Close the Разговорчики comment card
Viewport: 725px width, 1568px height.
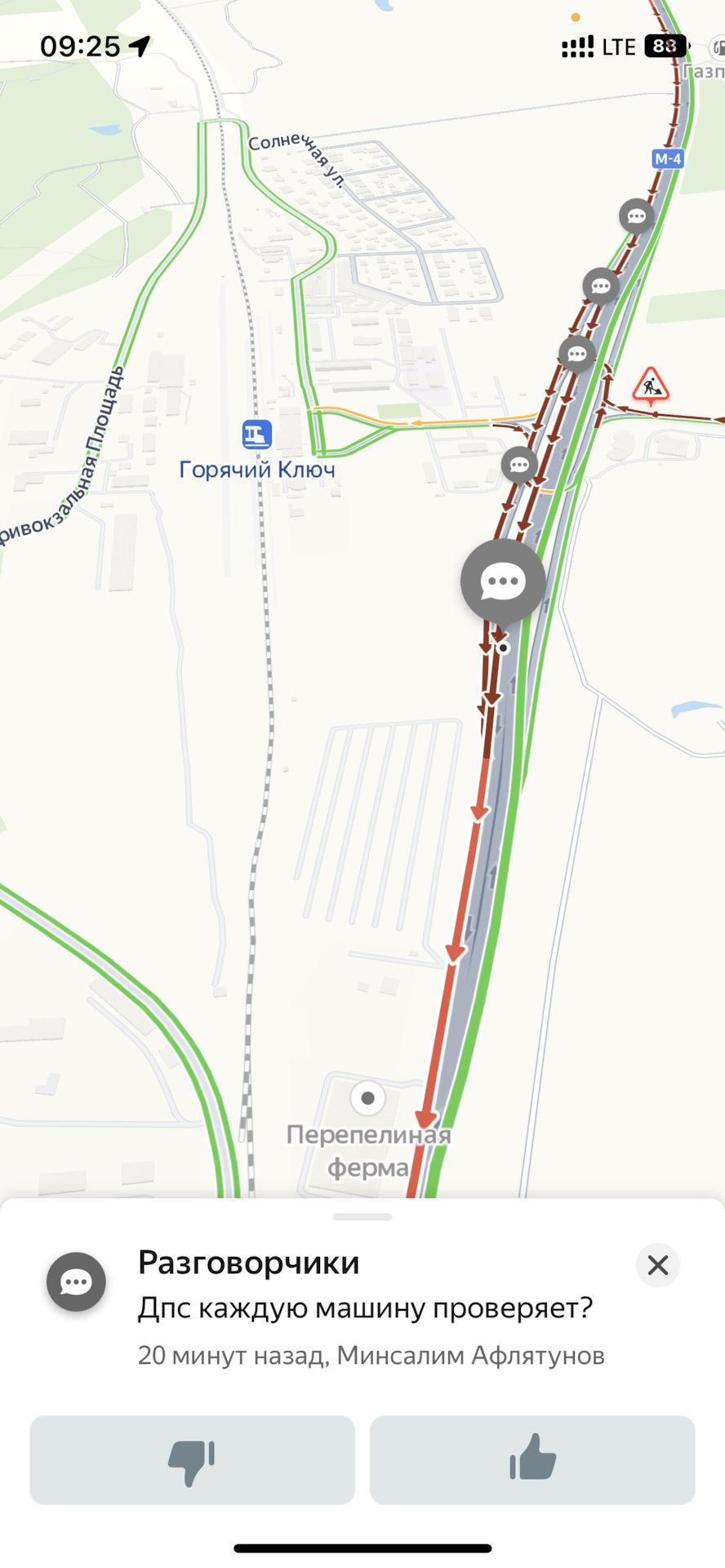(x=657, y=1265)
